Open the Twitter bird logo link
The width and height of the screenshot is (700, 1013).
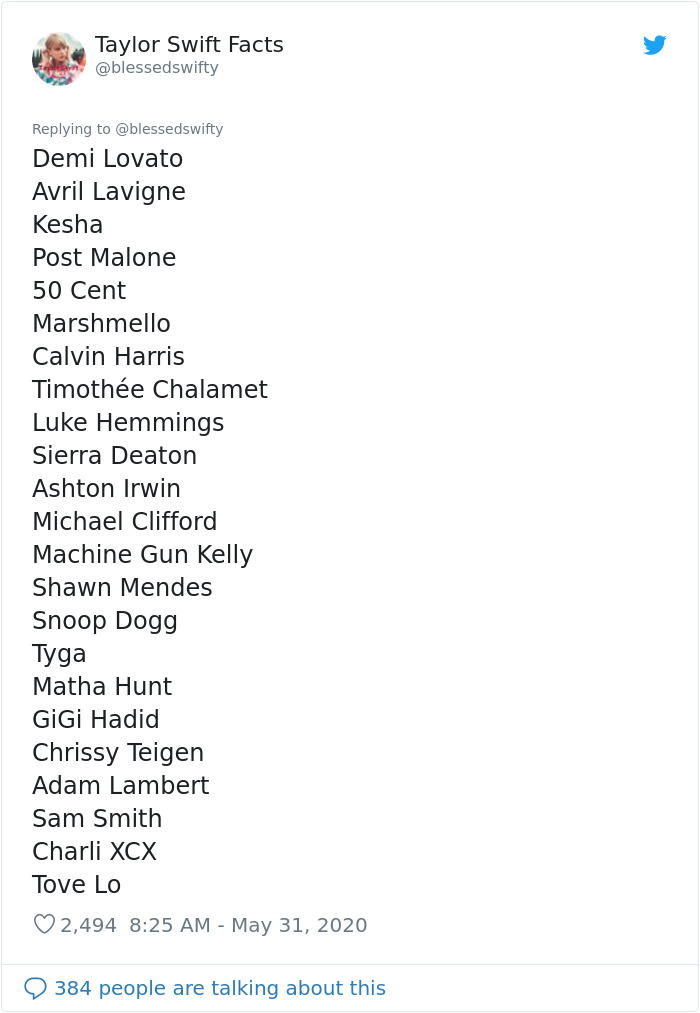pos(654,45)
